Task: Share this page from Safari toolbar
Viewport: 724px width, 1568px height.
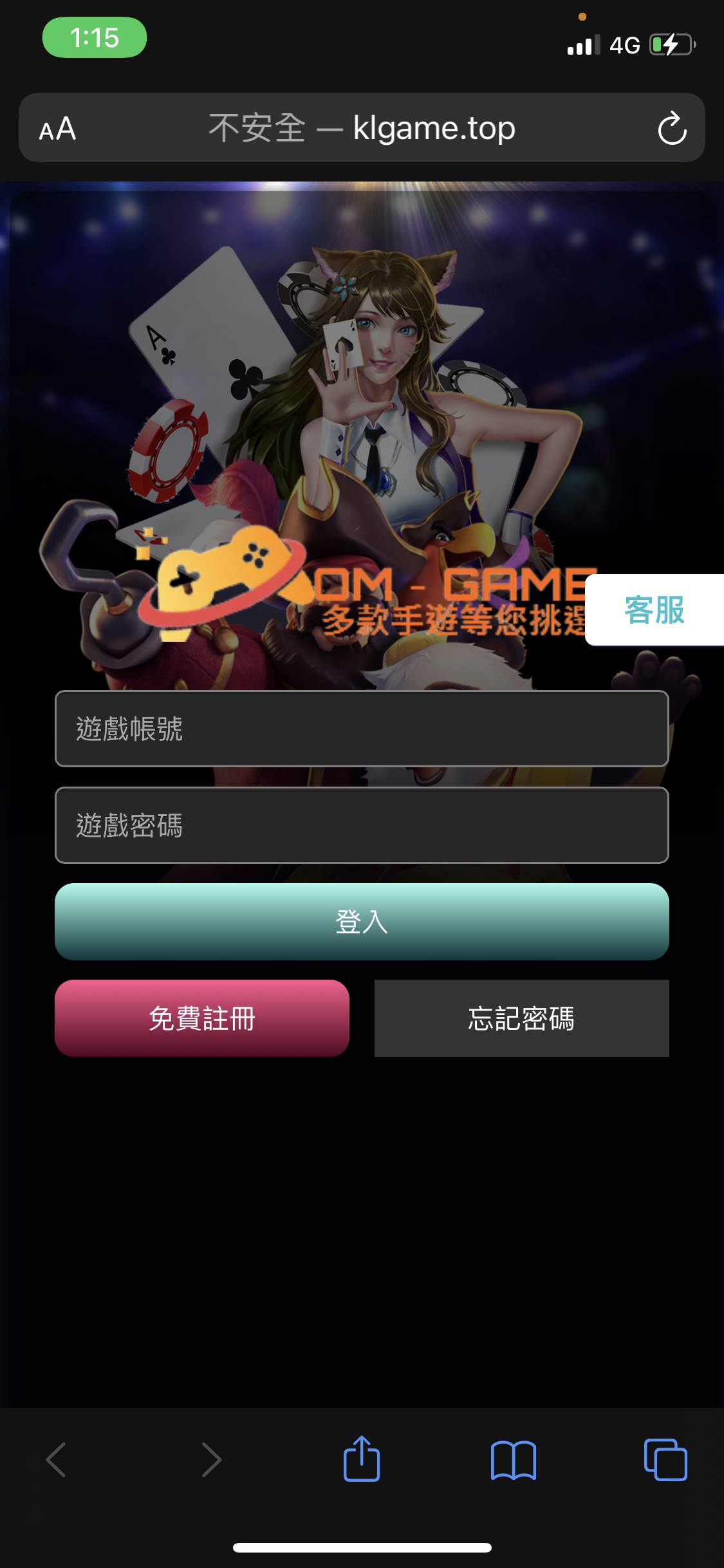Action: coord(362,1459)
